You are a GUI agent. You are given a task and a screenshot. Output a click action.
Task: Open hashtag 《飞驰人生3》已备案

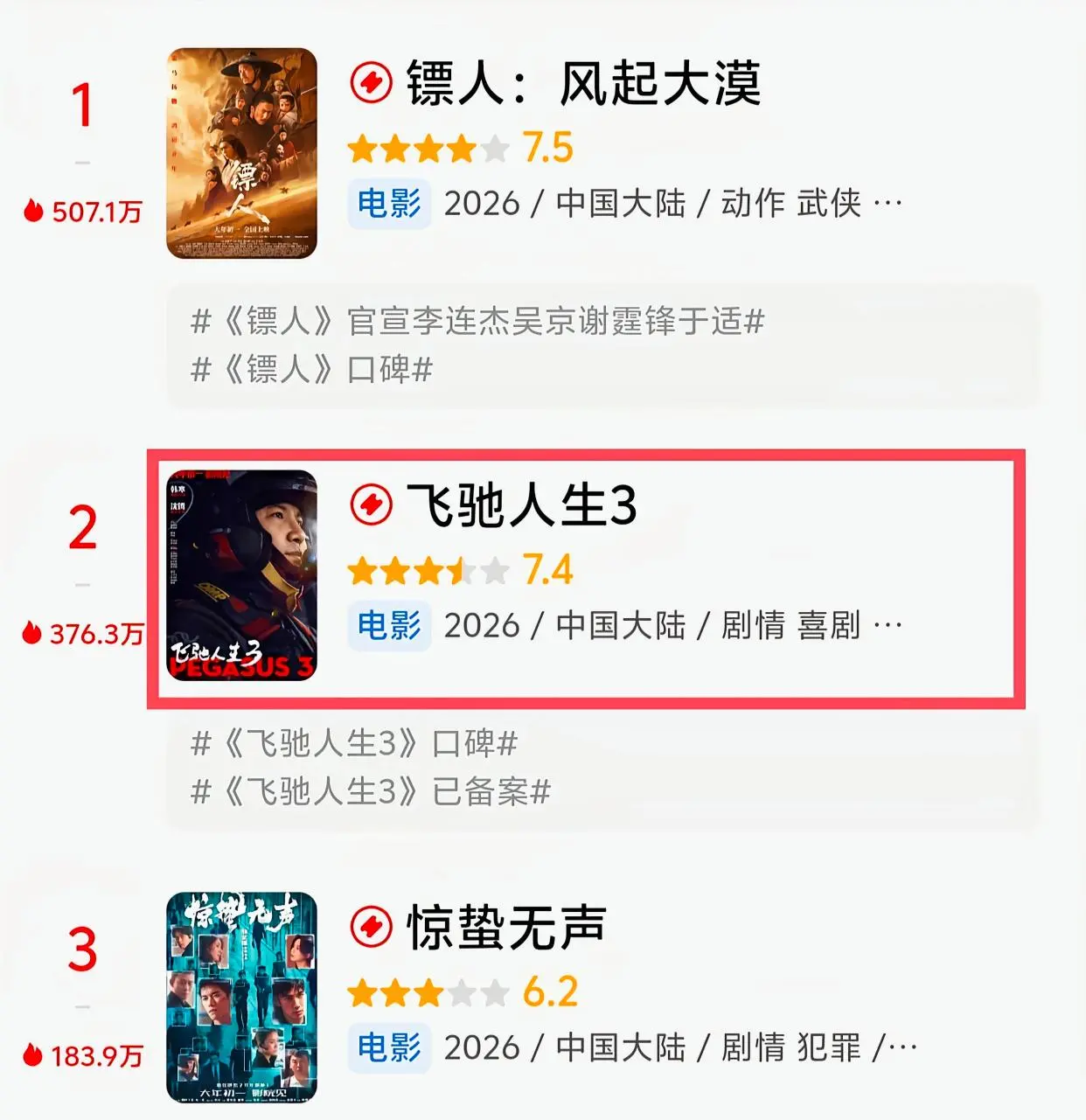[371, 792]
